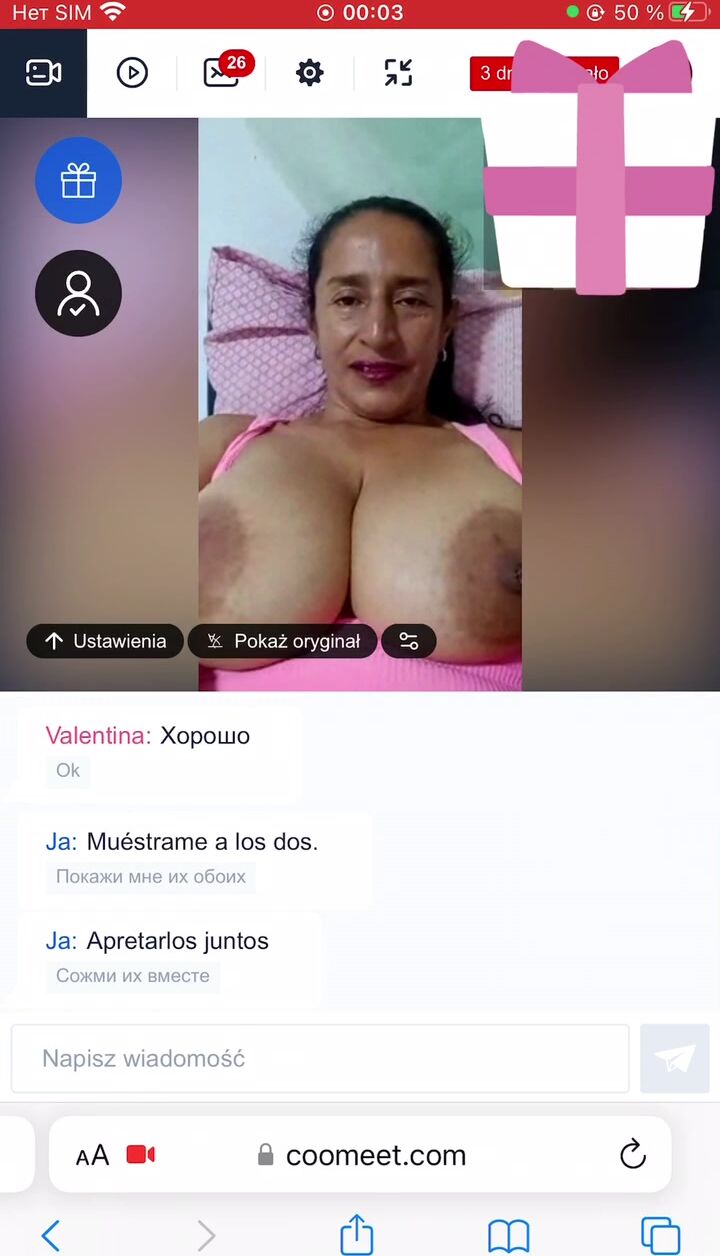The height and width of the screenshot is (1256, 720).
Task: Tap the collapse fullscreen arrows icon
Action: 398,73
